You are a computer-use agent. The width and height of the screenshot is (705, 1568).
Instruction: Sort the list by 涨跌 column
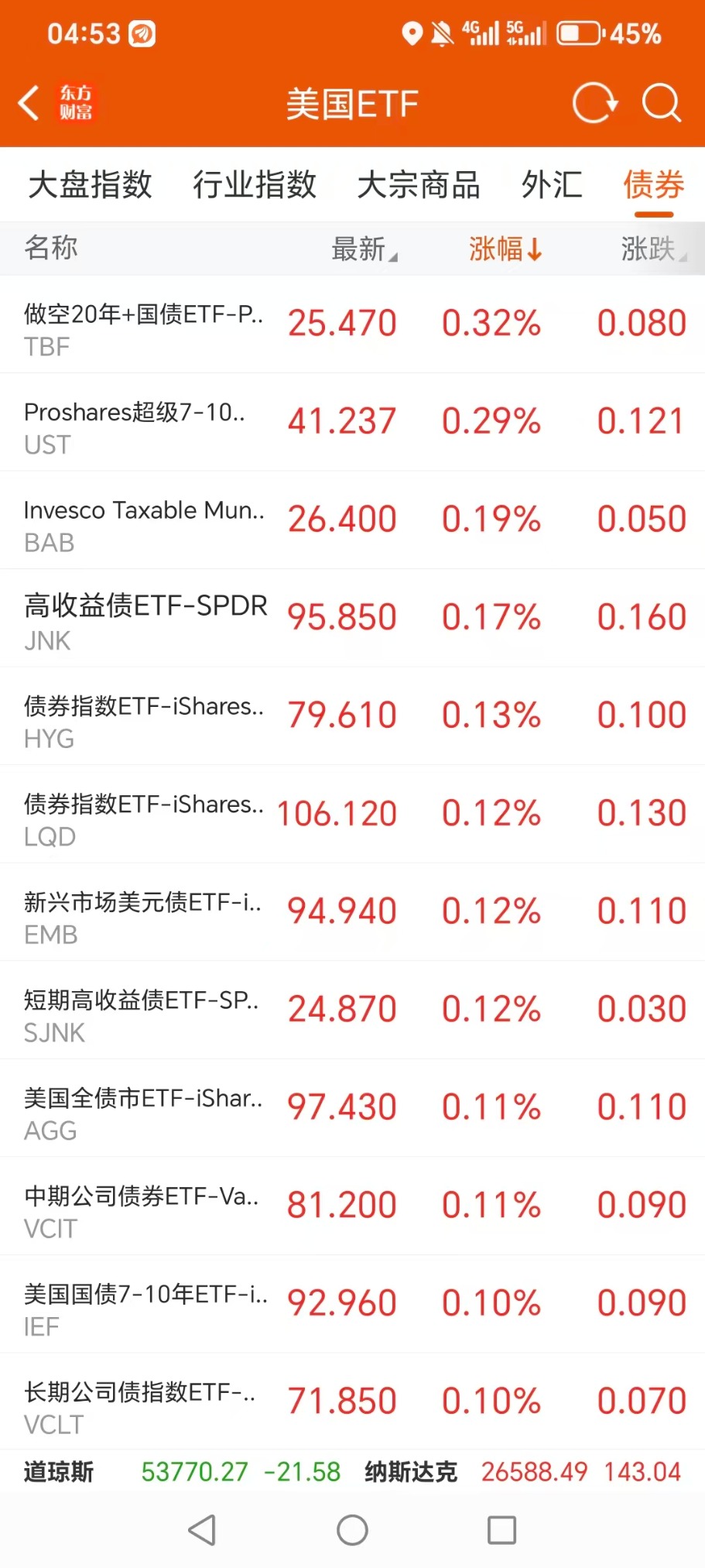tap(654, 249)
